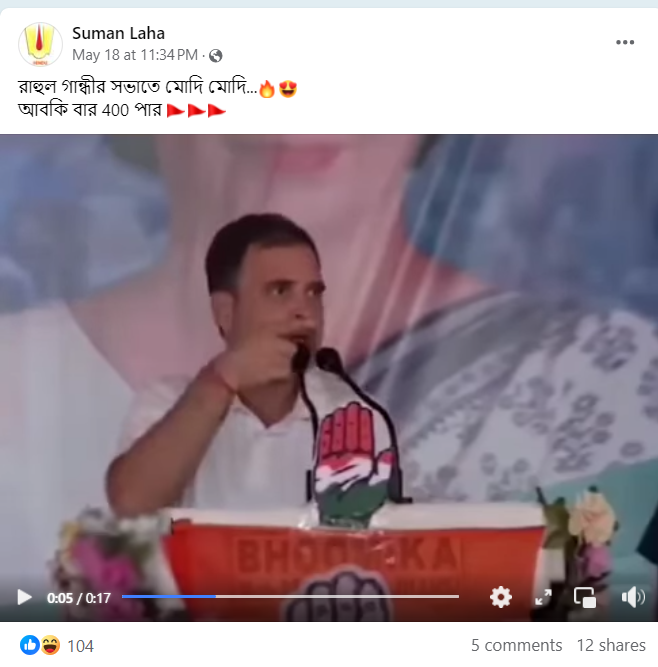Image resolution: width=658 pixels, height=667 pixels.
Task: Open the post timestamp May 18 at 11:34 PM
Action: (136, 55)
